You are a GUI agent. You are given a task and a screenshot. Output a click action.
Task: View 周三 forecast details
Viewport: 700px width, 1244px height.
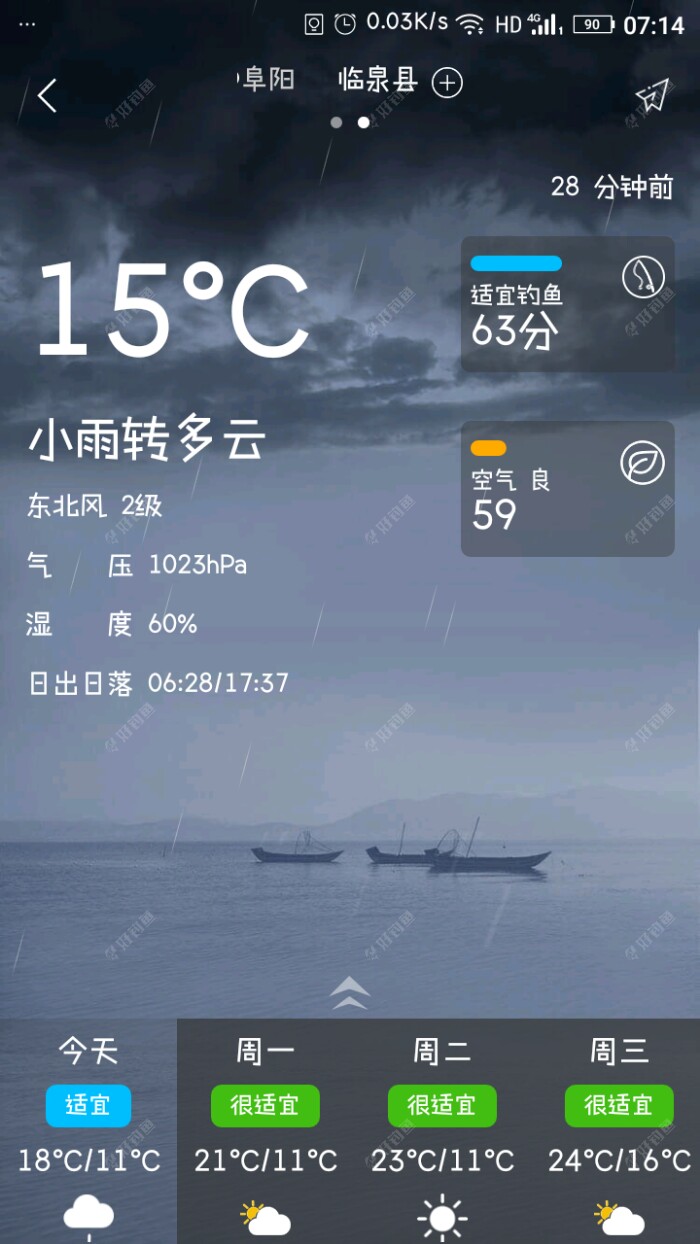(618, 1130)
